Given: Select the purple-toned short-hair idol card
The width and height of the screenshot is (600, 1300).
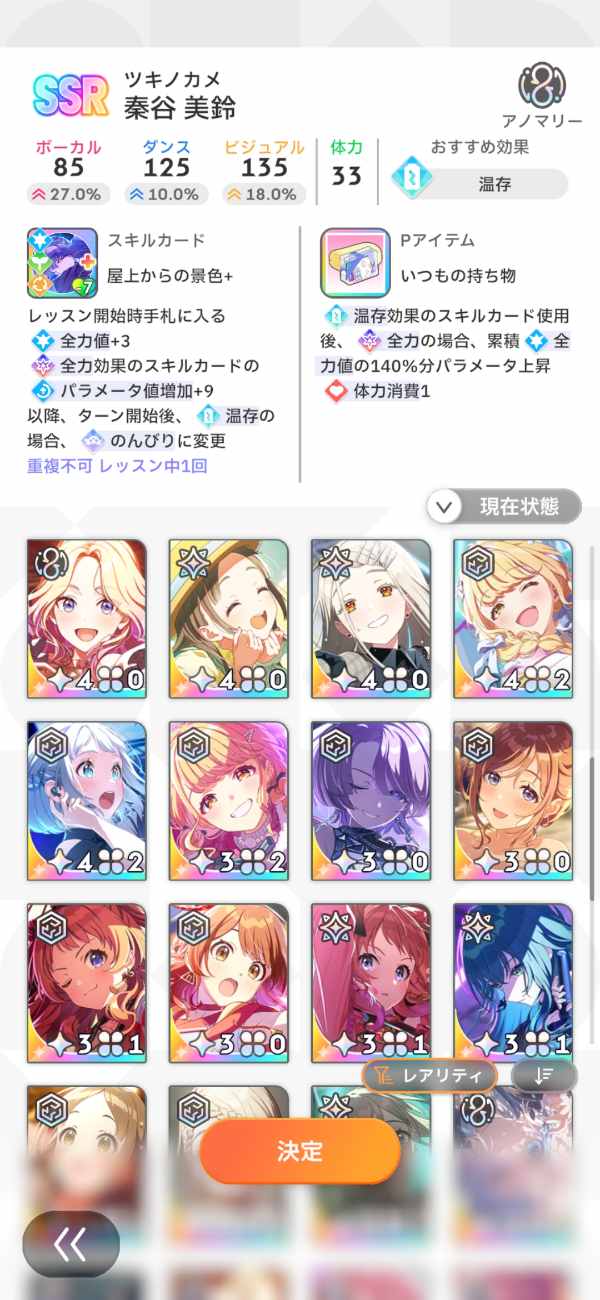Looking at the screenshot, I should [371, 800].
